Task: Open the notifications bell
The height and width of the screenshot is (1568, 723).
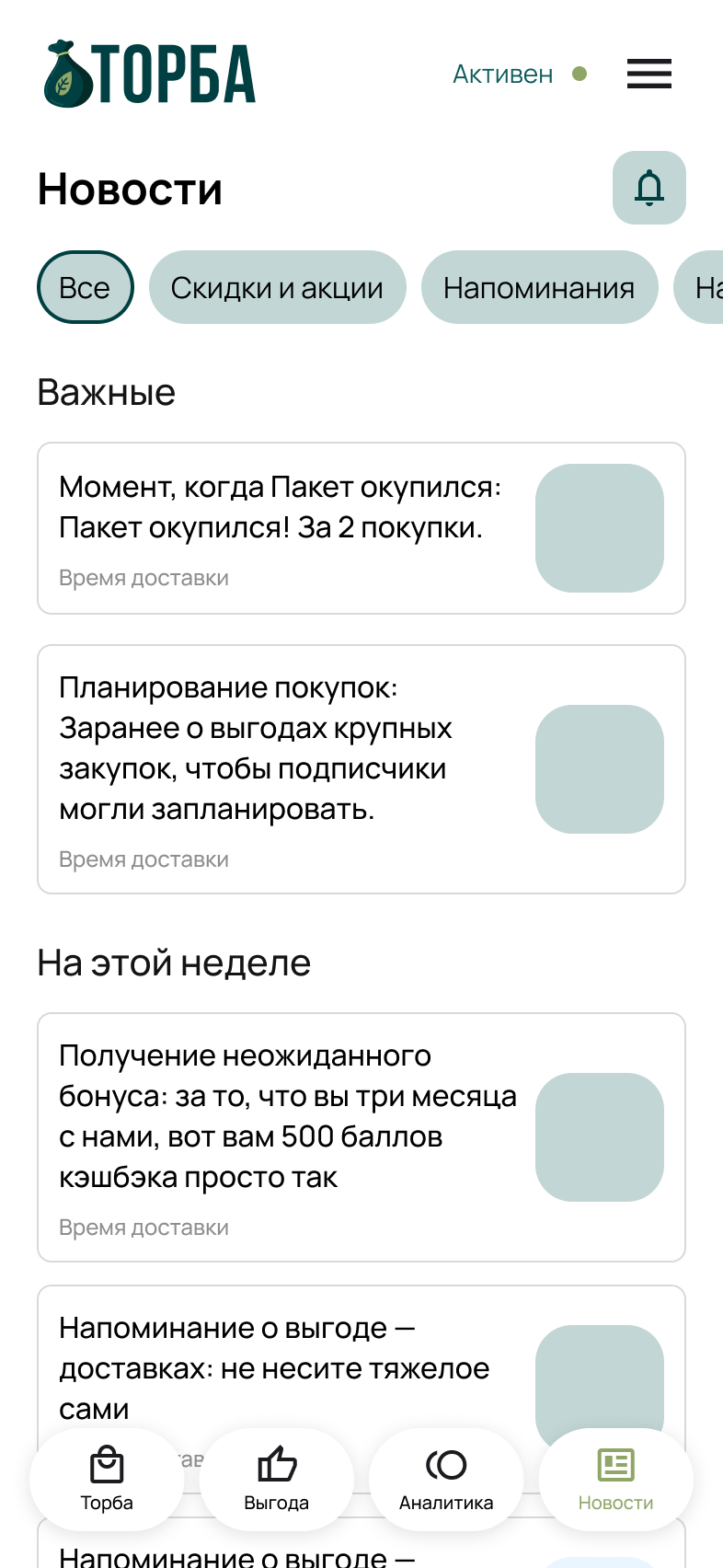Action: coord(648,188)
